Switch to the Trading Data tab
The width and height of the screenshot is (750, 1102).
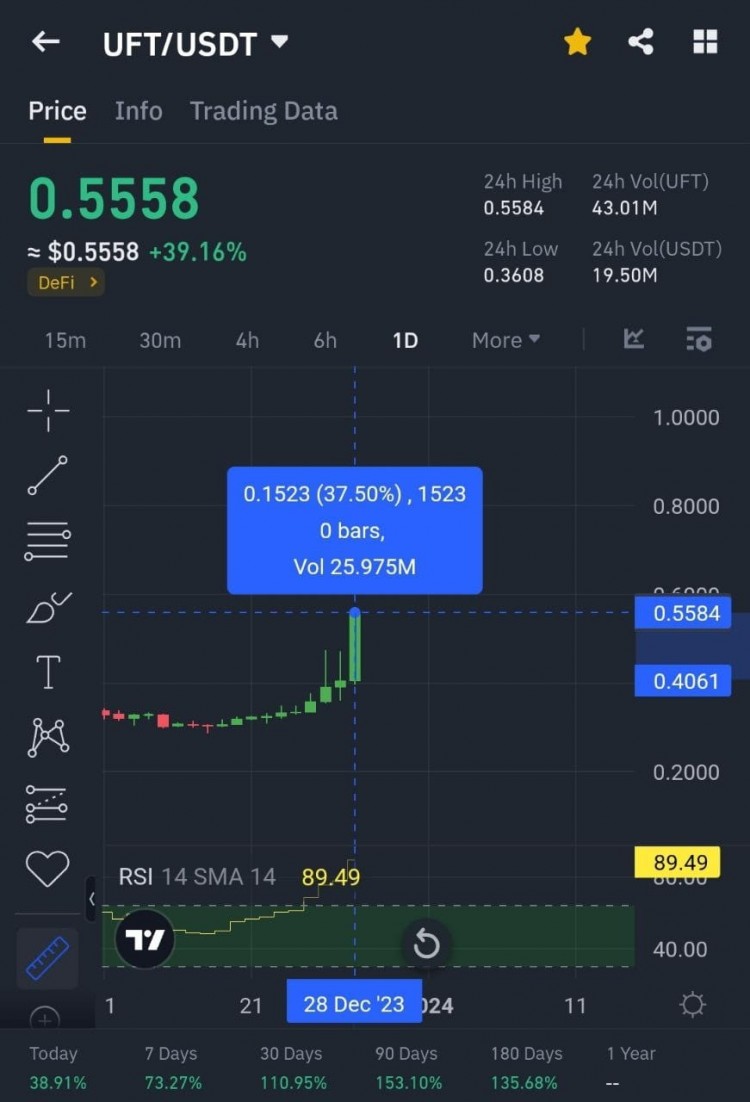coord(263,111)
